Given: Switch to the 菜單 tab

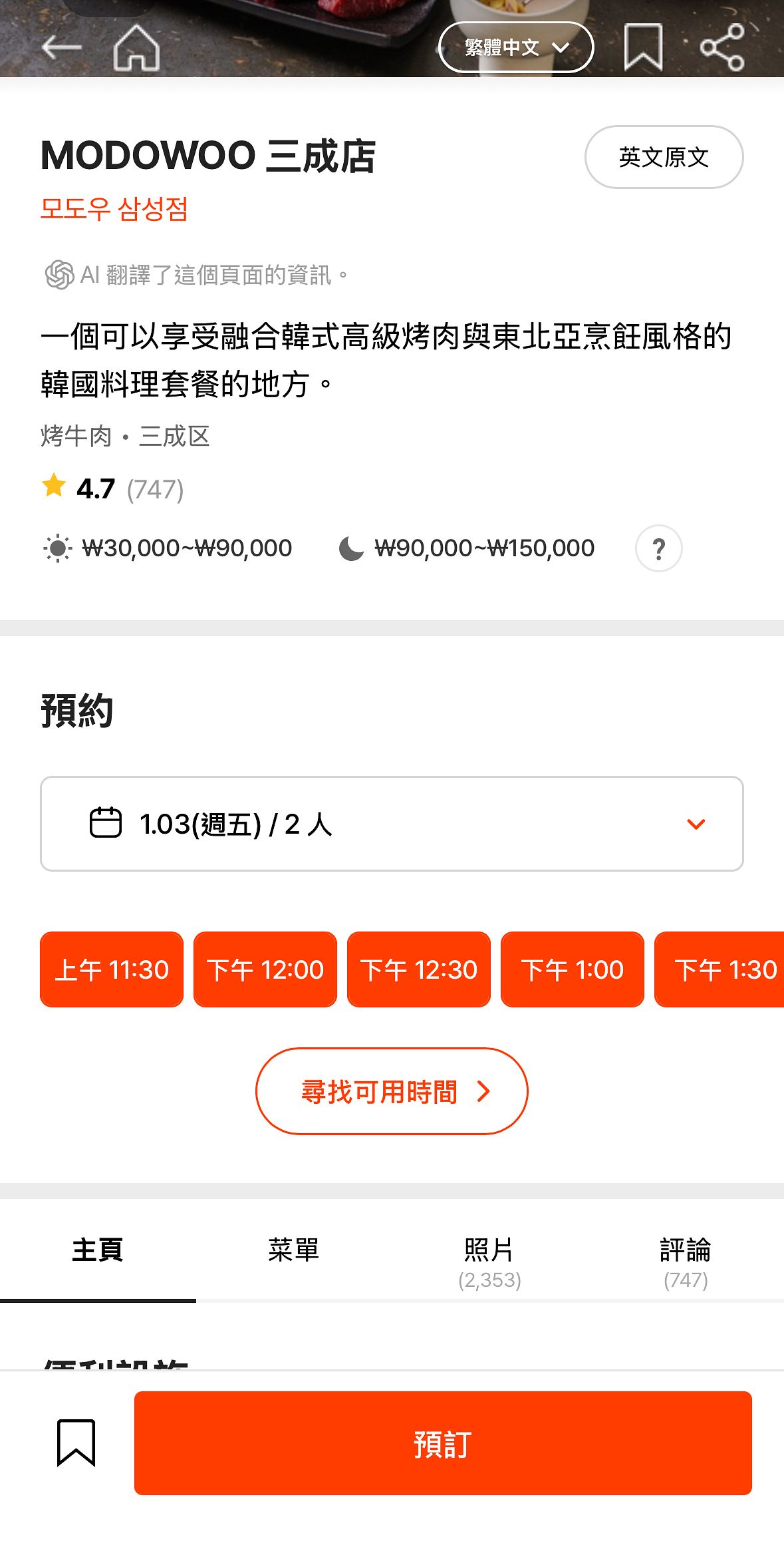Looking at the screenshot, I should (294, 1251).
